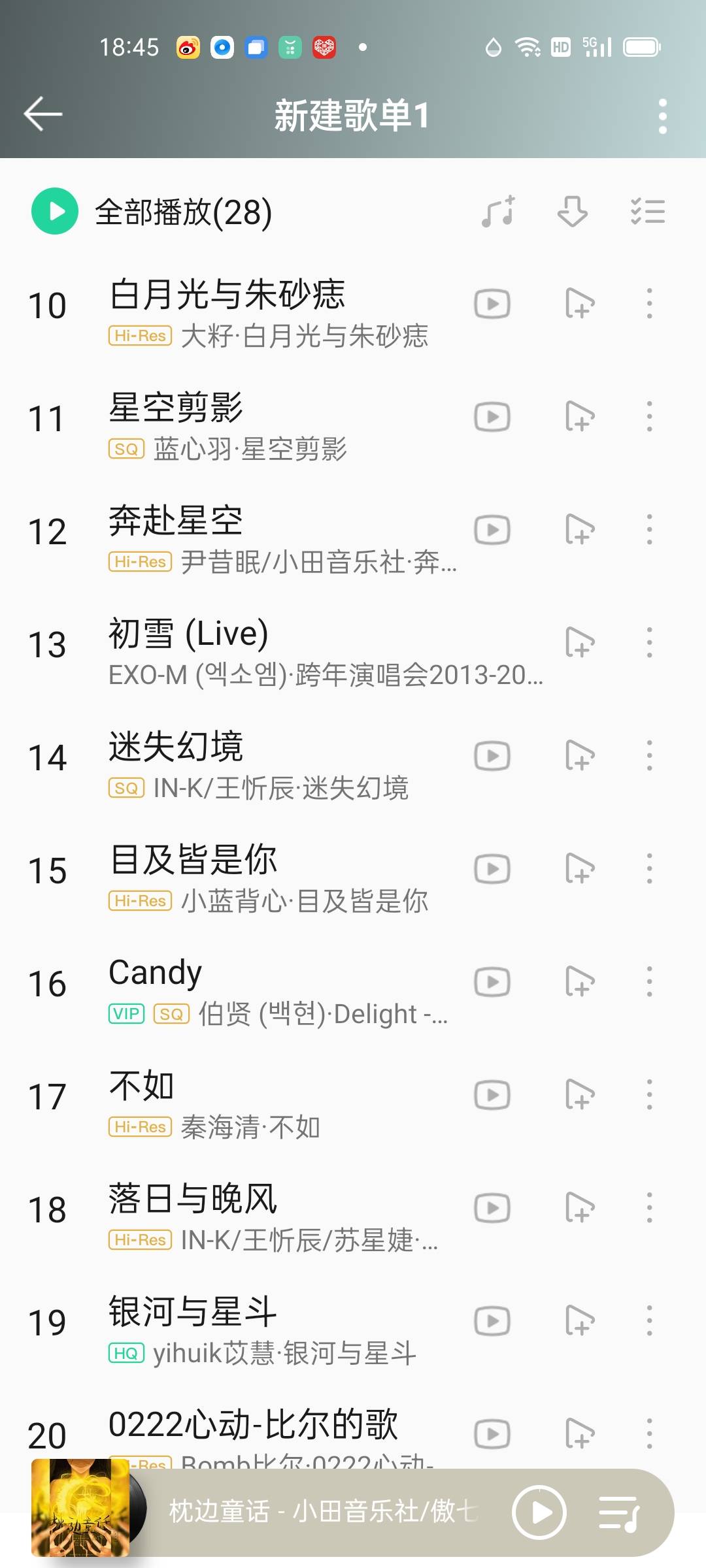
Task: Open the batch download icon for this playlist
Action: point(571,211)
